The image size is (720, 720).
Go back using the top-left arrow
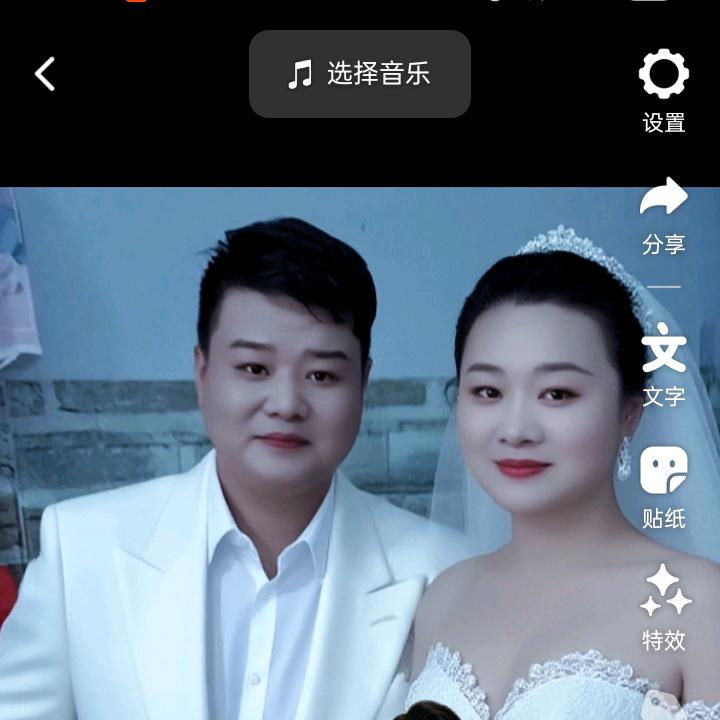pos(45,74)
